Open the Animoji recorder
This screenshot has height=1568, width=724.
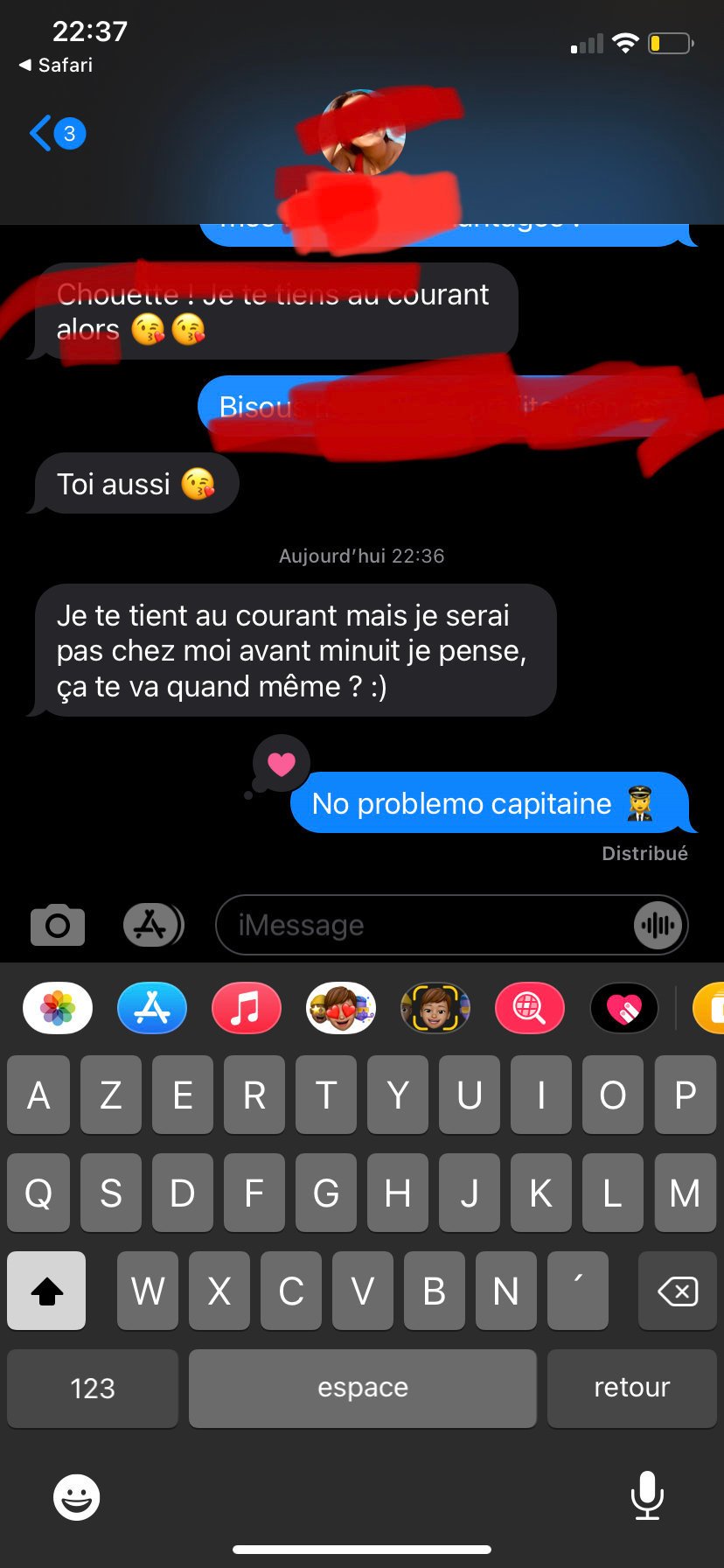[x=435, y=1008]
